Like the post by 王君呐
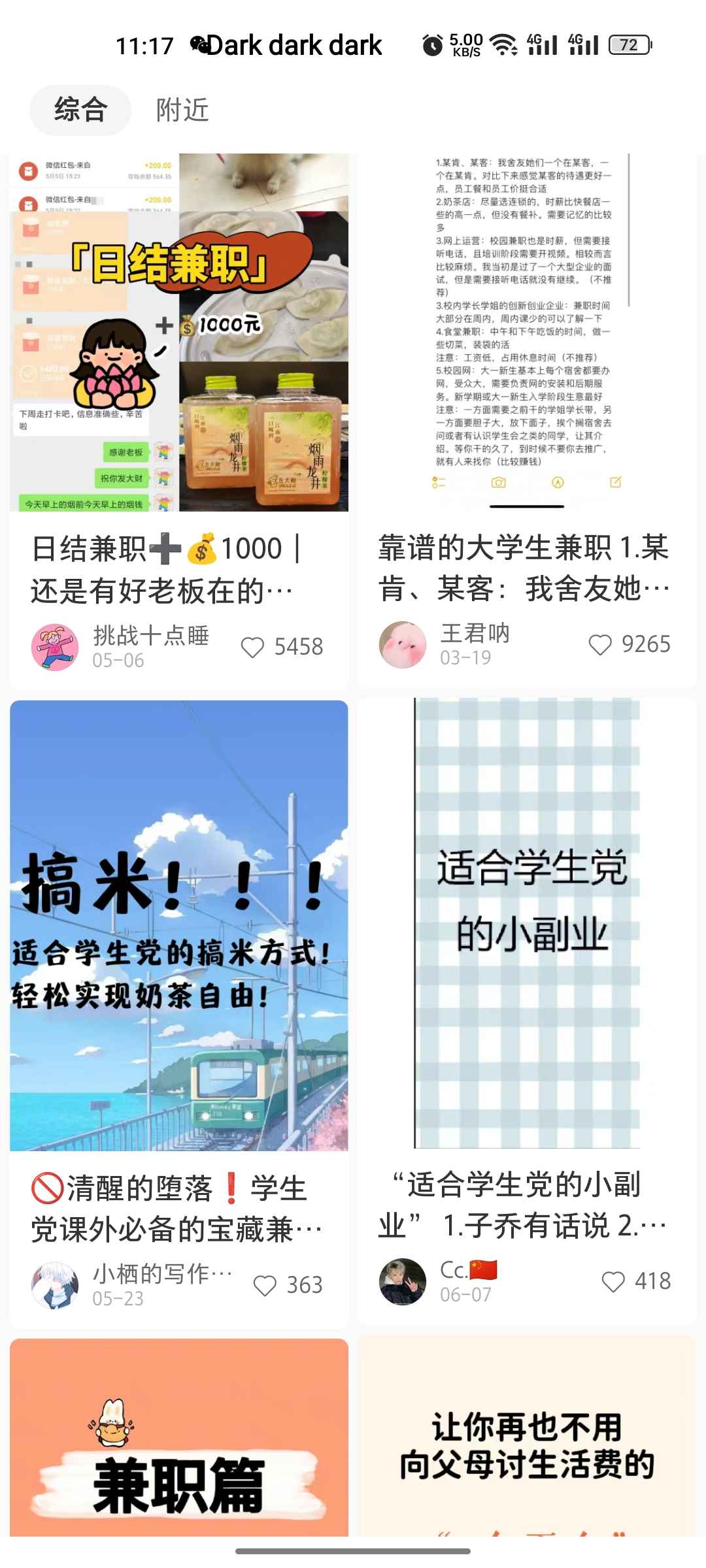This screenshot has height=1568, width=706. pos(600,644)
